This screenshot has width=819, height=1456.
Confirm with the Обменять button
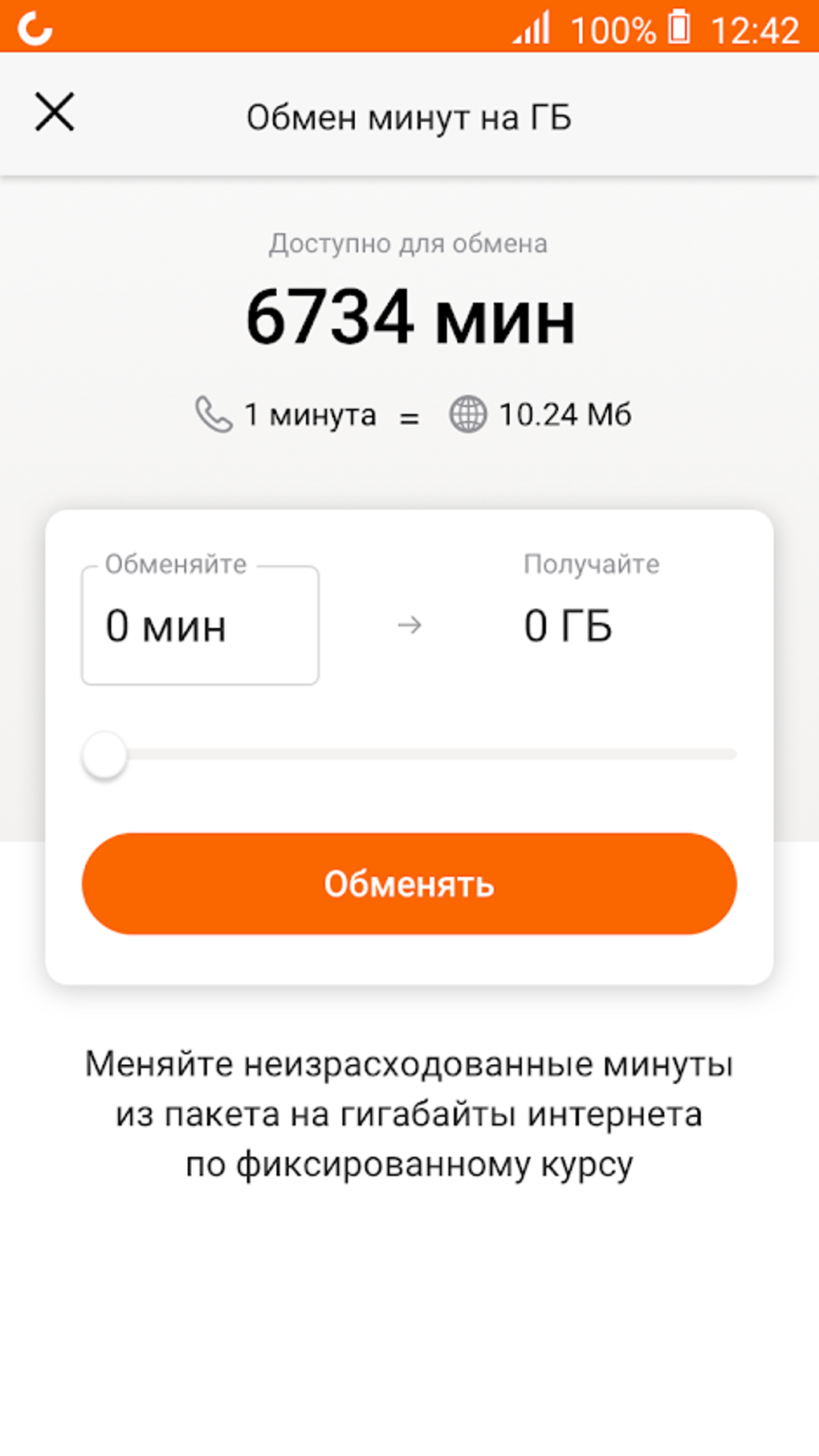[409, 883]
